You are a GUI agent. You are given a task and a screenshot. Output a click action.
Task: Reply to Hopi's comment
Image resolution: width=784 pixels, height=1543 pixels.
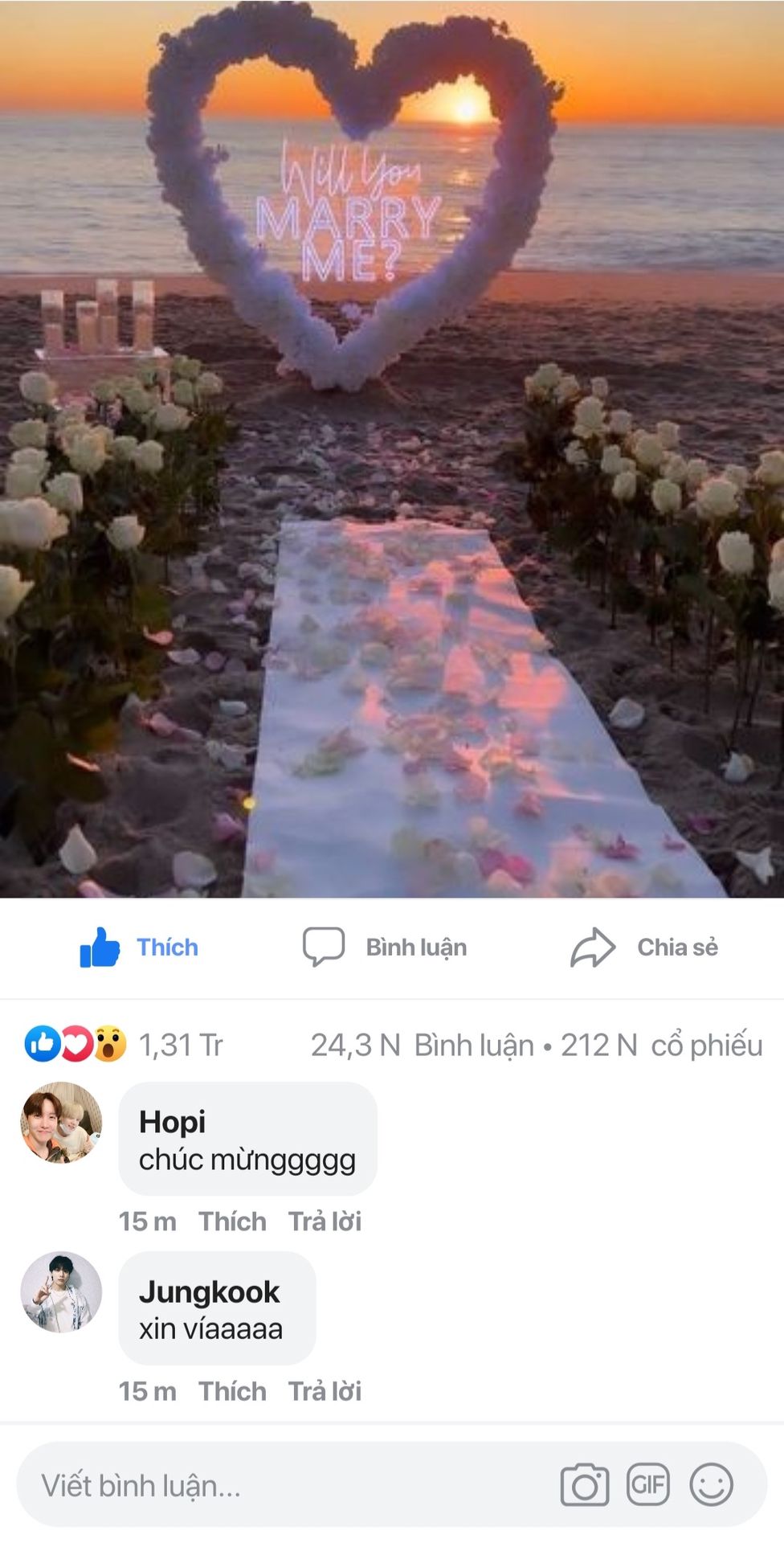click(325, 1222)
